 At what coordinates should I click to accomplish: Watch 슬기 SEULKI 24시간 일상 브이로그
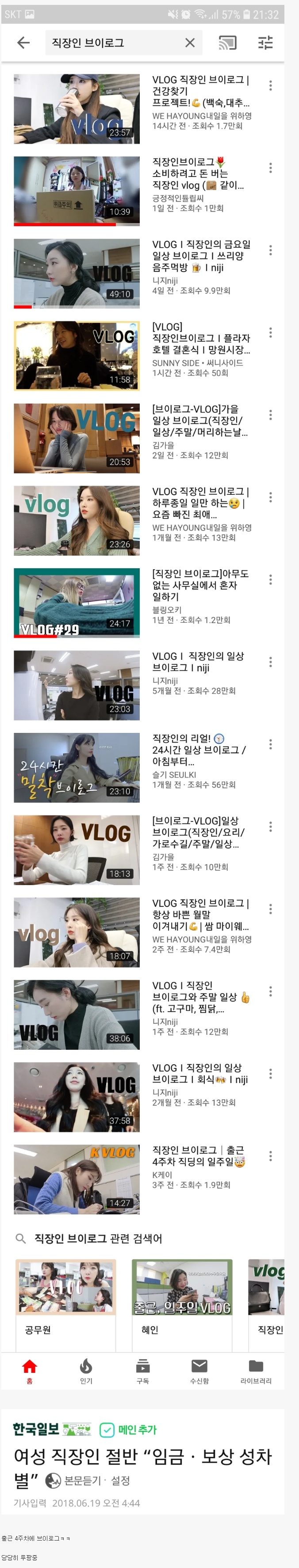[77, 767]
